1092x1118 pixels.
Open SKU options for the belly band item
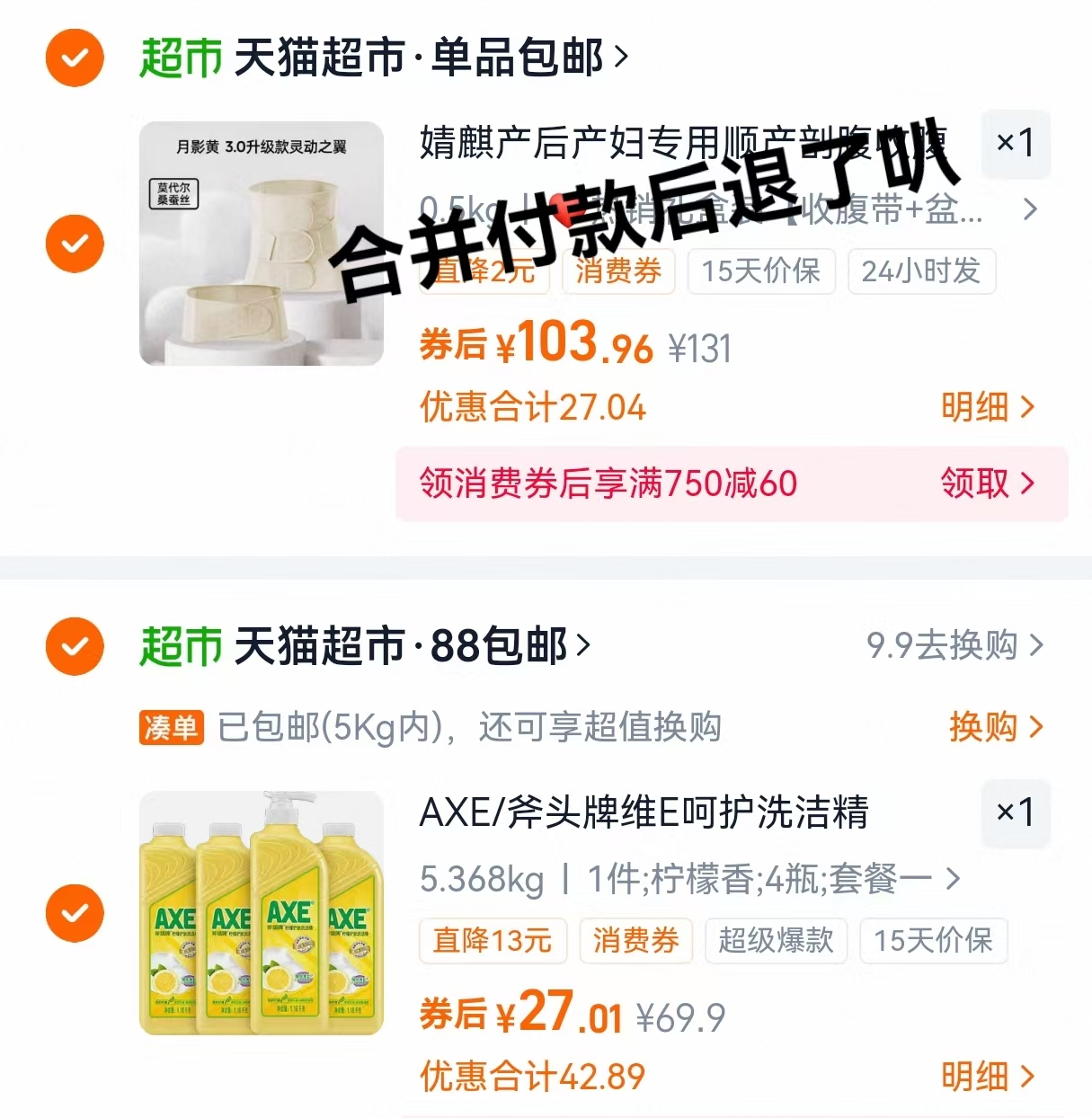click(719, 210)
